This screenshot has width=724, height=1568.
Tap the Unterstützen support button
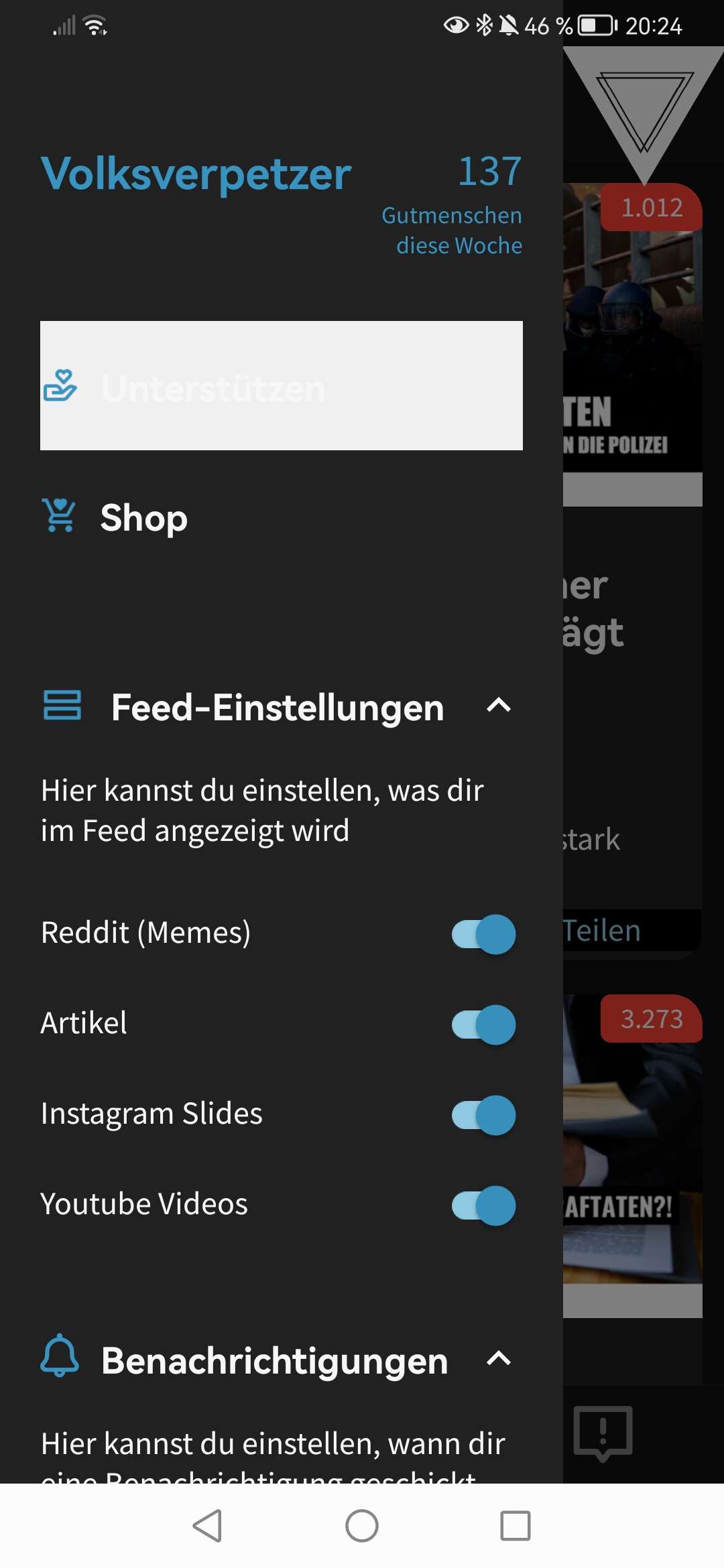tap(282, 386)
